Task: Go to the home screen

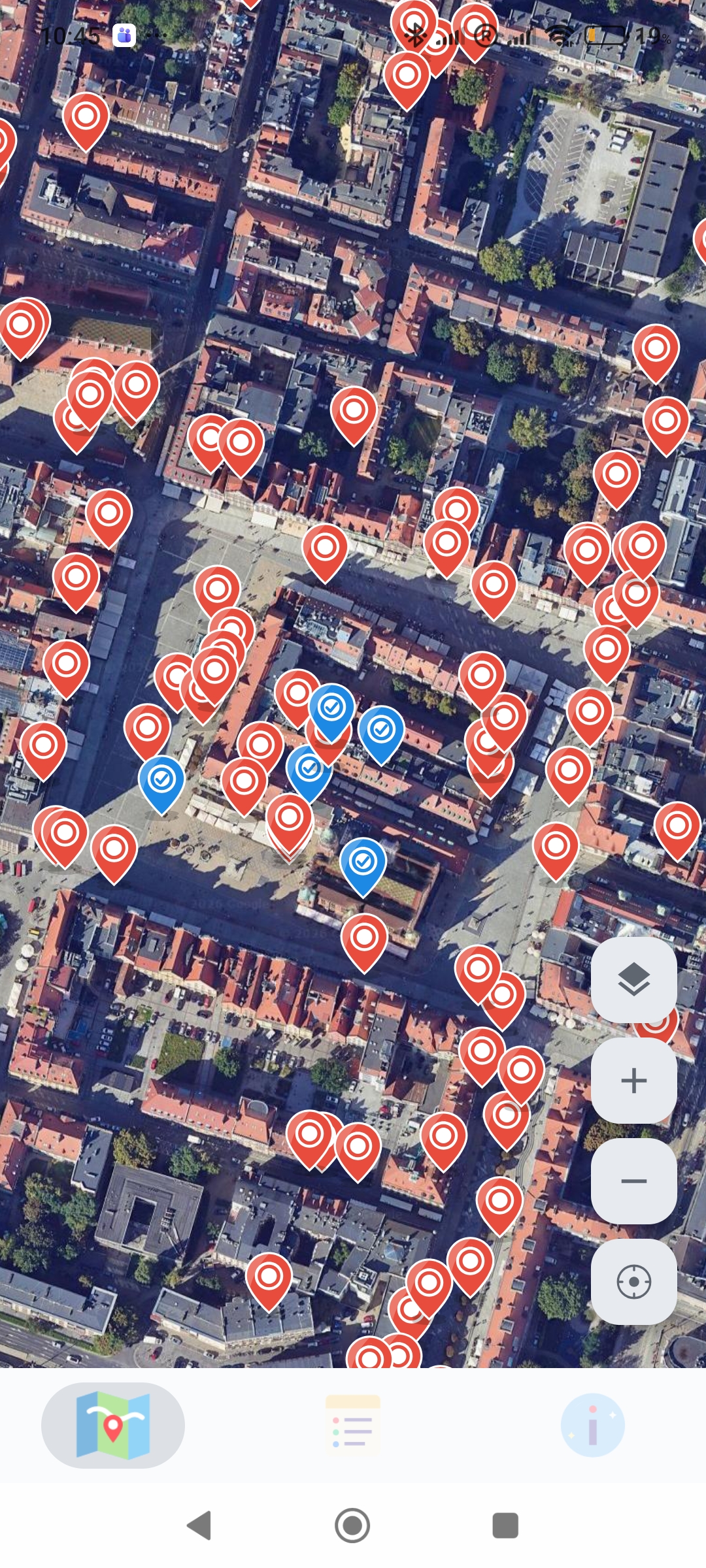Action: [x=352, y=1526]
